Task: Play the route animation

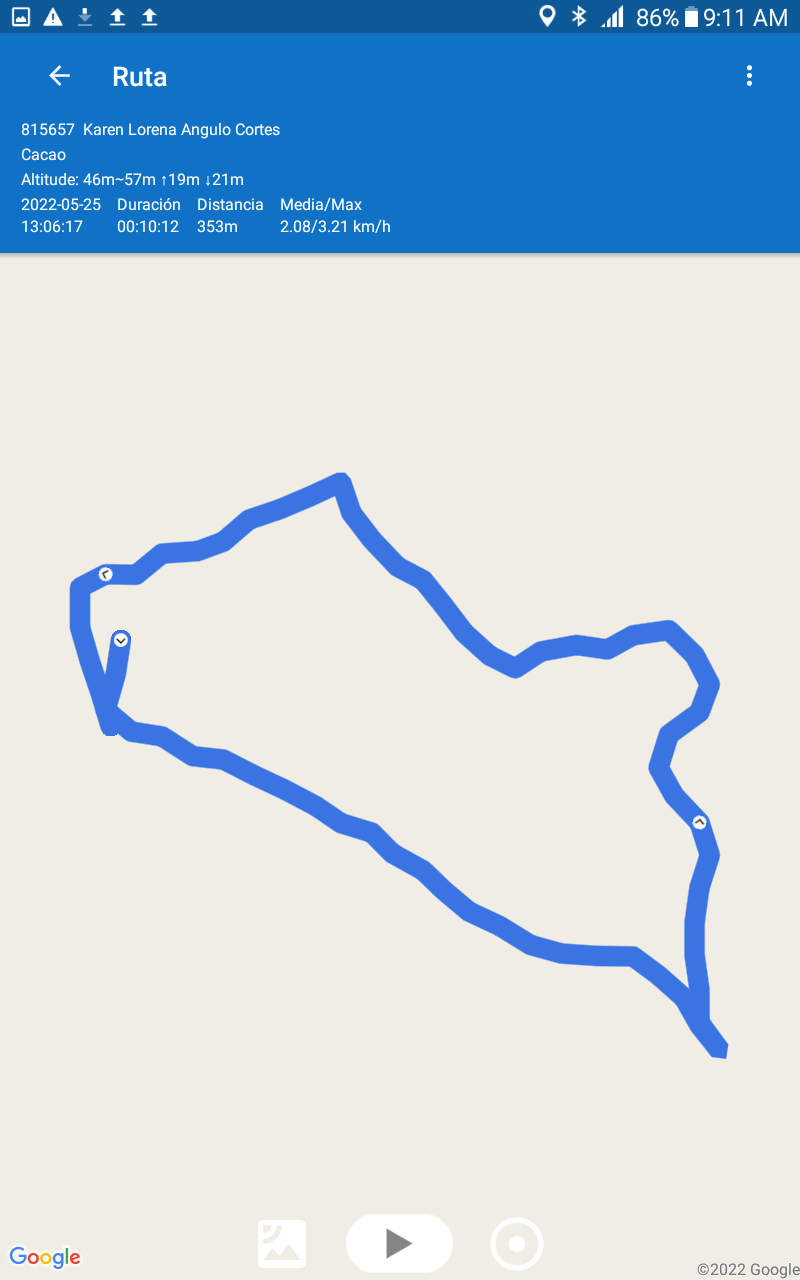Action: [x=399, y=1243]
